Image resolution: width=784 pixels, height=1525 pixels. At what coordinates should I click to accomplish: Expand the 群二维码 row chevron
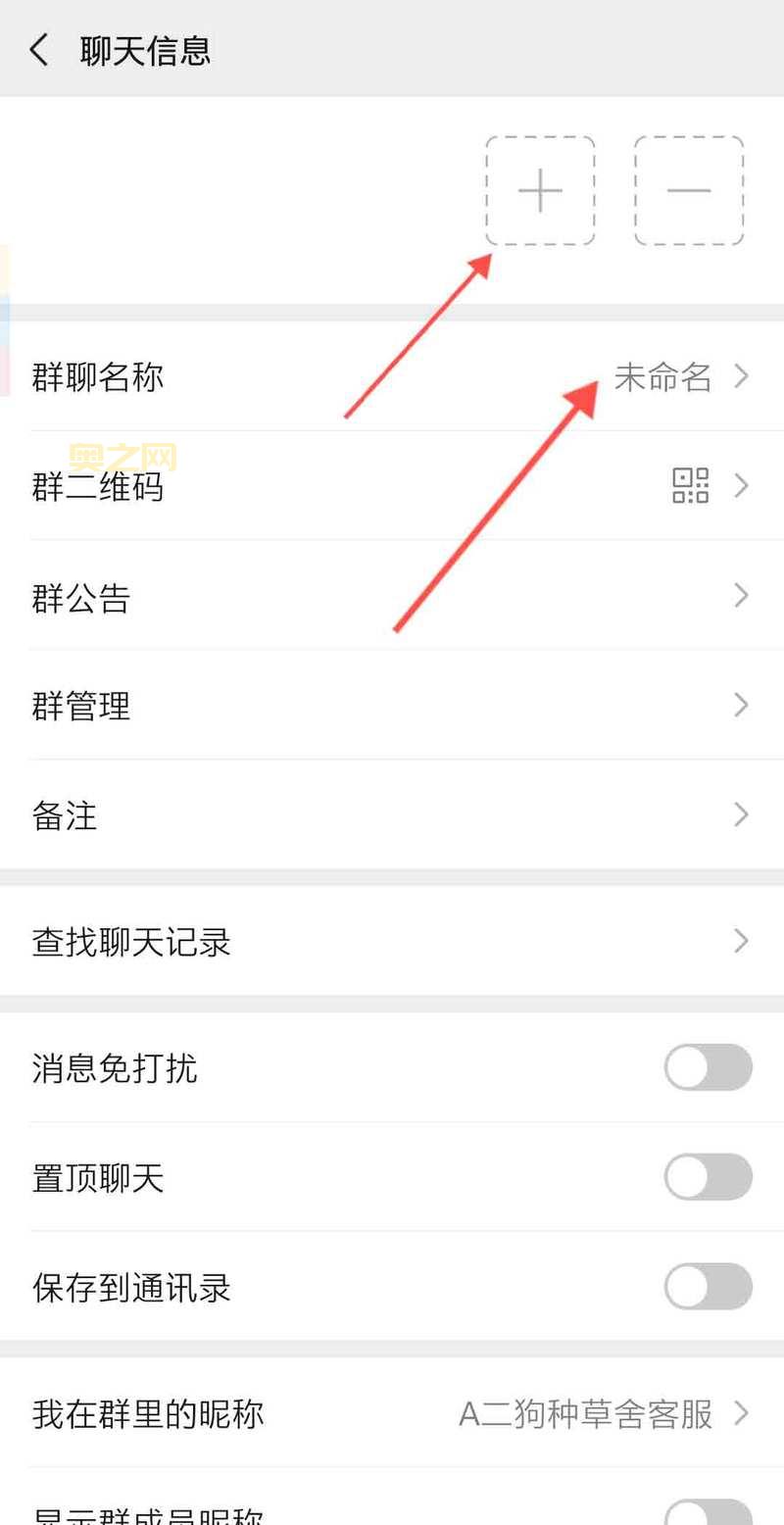(743, 487)
